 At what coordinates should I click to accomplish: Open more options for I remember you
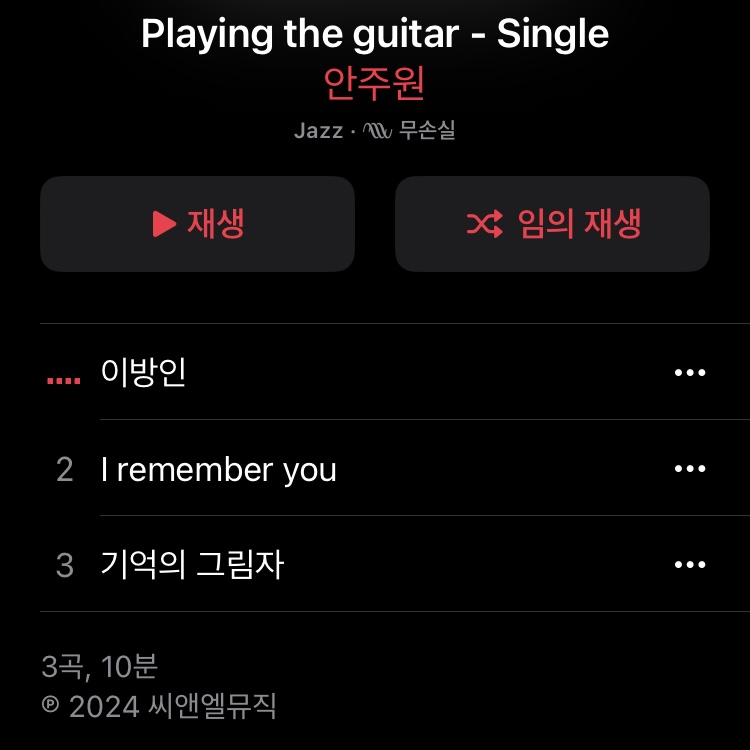[x=690, y=469]
